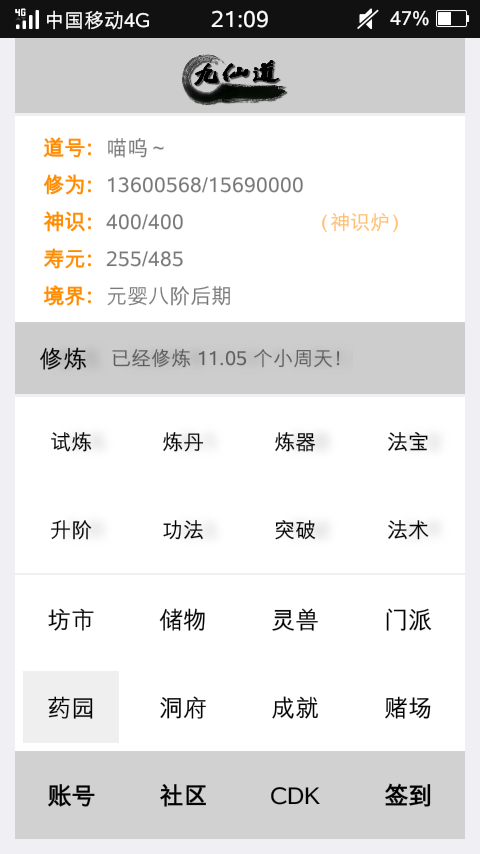This screenshot has height=854, width=480.
Task: Tap 签到 daily check-in
Action: click(x=408, y=796)
